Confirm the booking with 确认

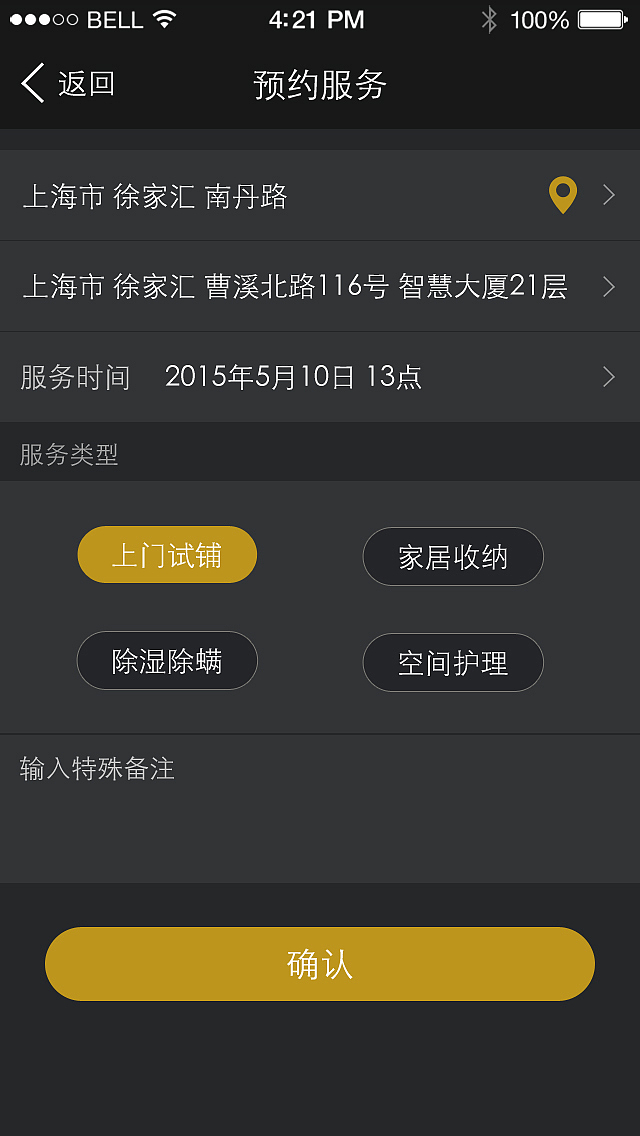[320, 964]
